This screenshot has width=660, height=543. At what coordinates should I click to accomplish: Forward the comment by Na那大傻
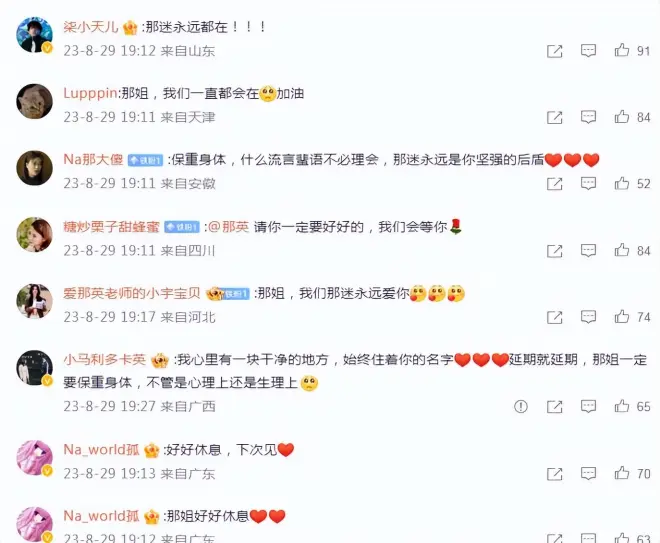coord(554,184)
